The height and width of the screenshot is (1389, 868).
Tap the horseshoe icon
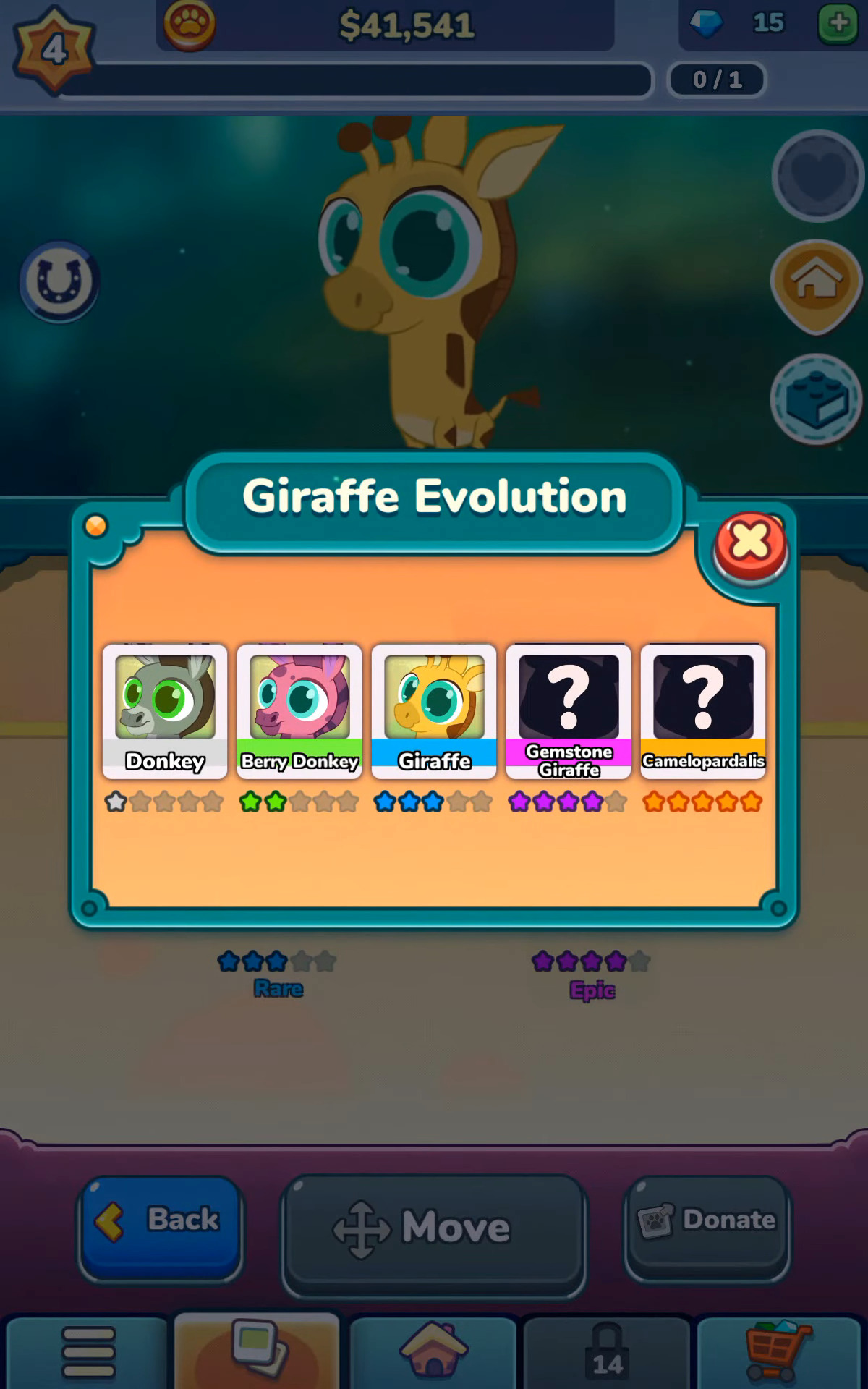(x=59, y=281)
